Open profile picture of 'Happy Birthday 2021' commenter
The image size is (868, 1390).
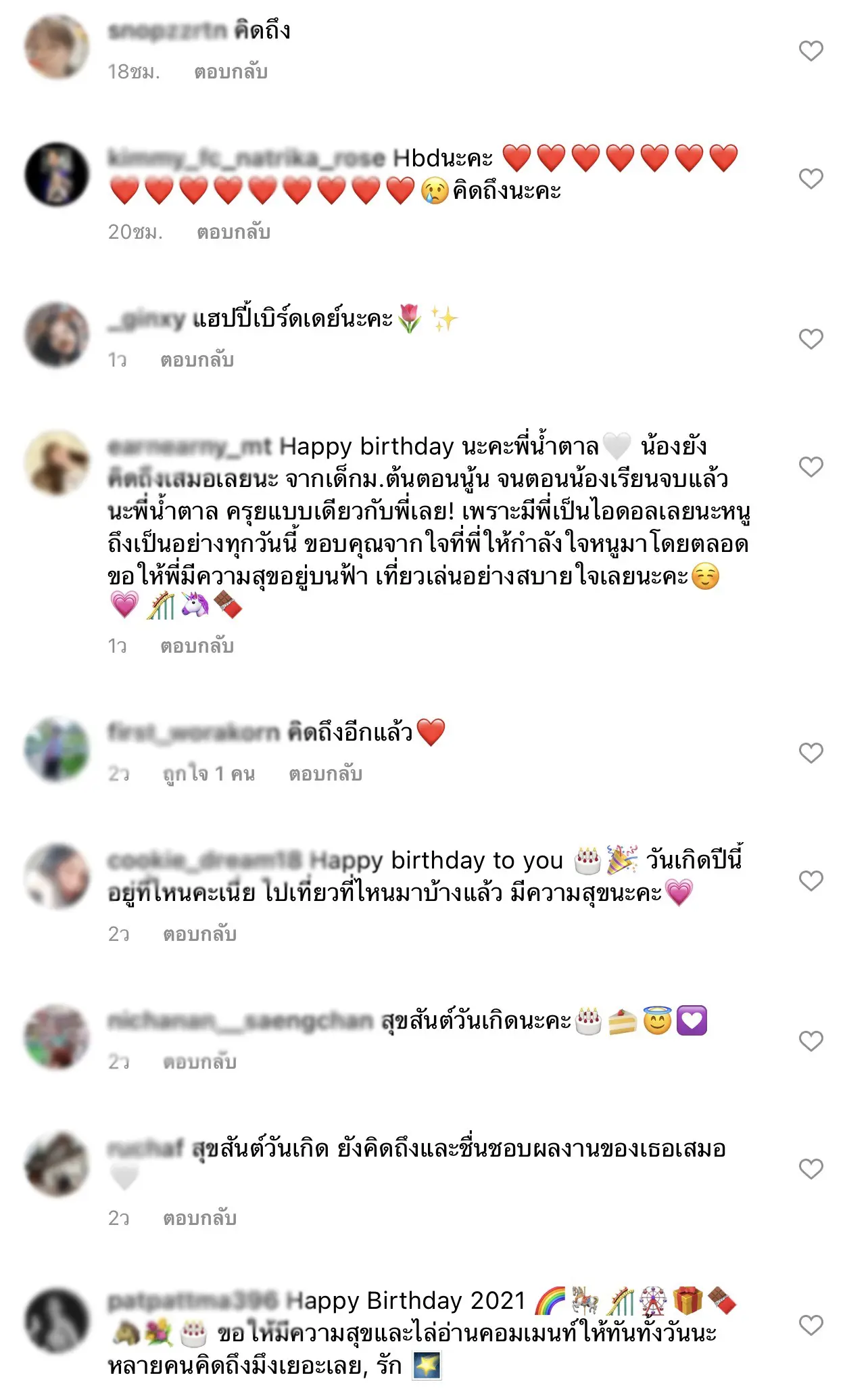click(57, 1321)
